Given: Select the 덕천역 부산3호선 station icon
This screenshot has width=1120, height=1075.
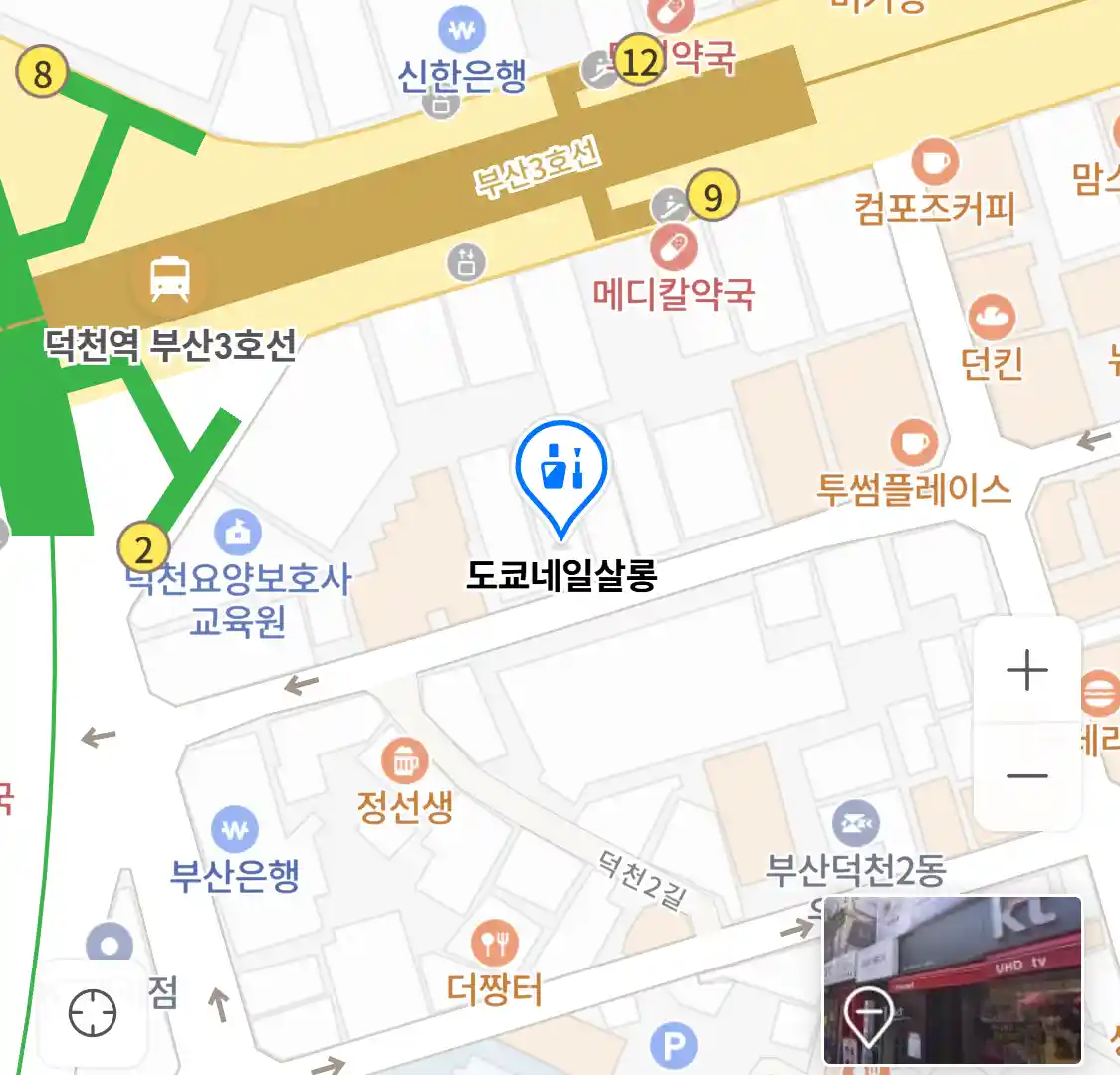Looking at the screenshot, I should pos(170,278).
